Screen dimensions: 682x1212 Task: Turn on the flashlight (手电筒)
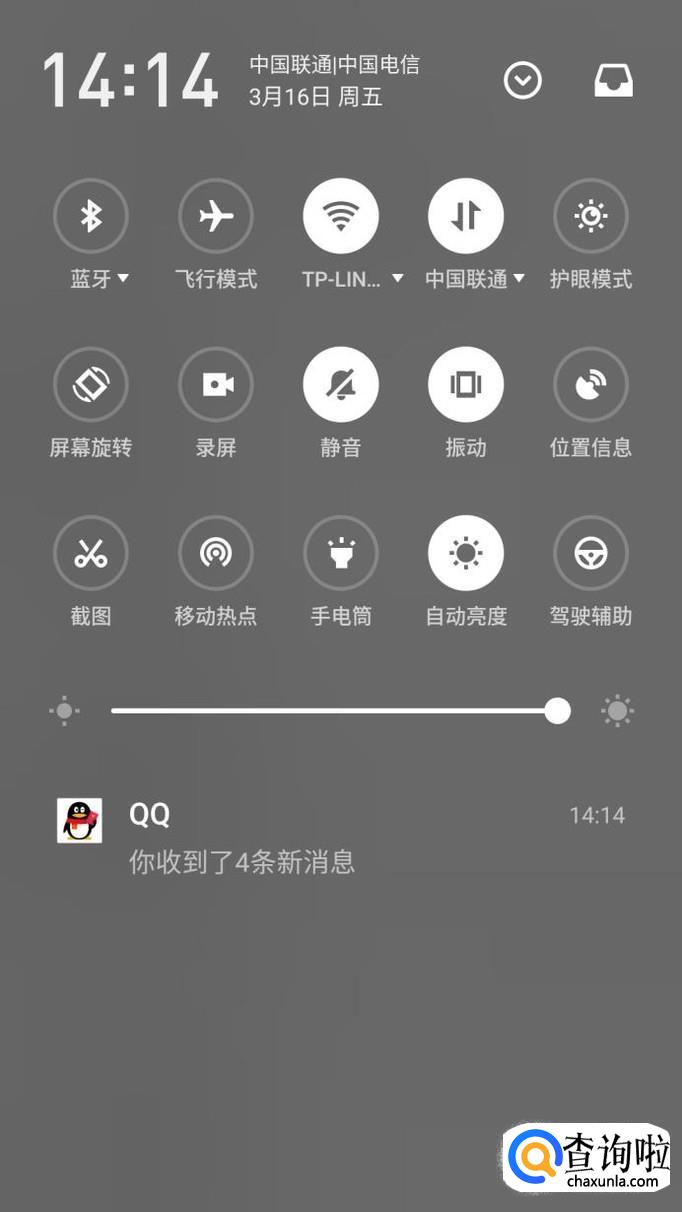pos(341,553)
